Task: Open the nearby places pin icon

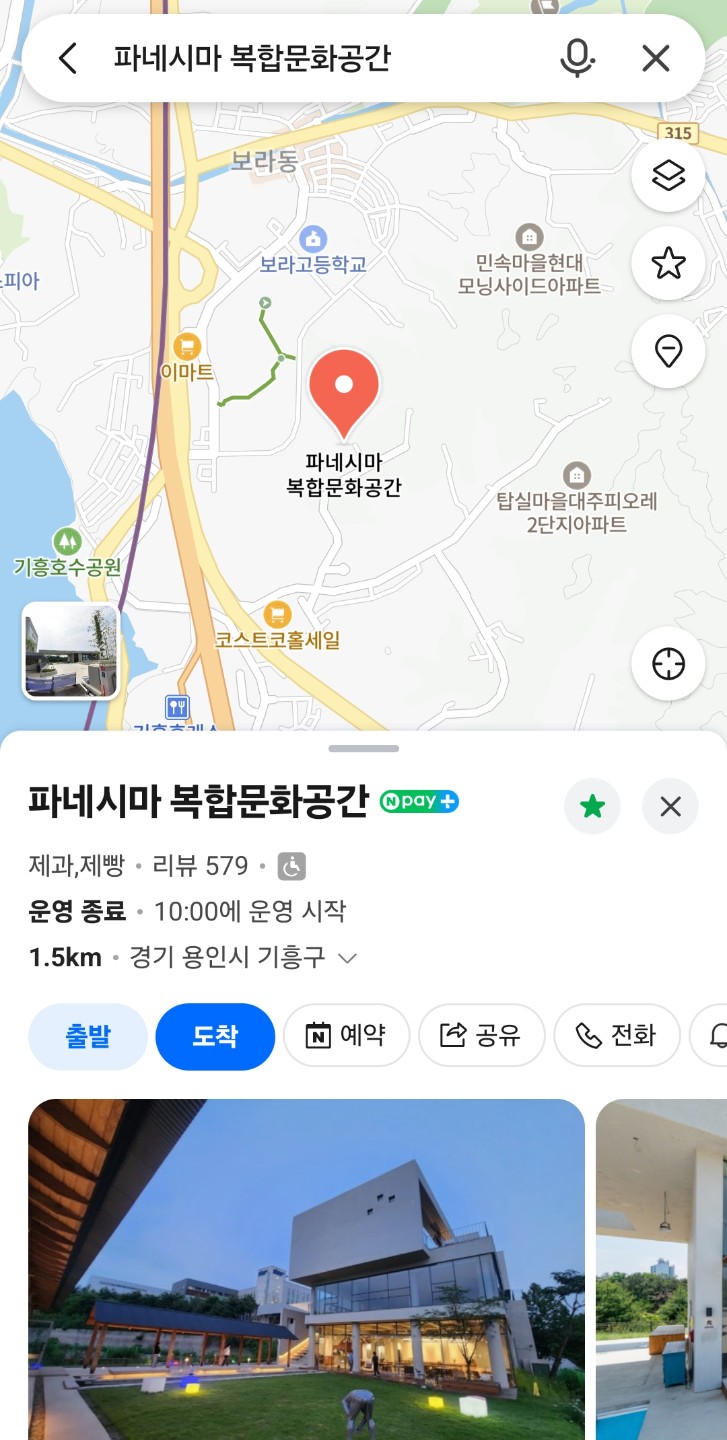Action: 668,350
